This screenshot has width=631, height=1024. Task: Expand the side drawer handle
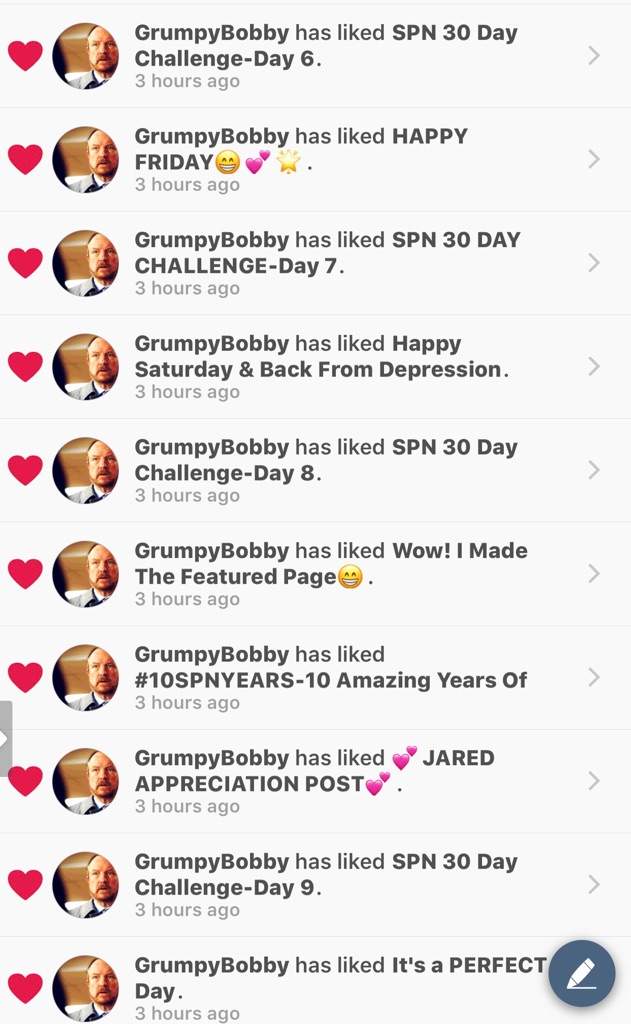tap(5, 739)
